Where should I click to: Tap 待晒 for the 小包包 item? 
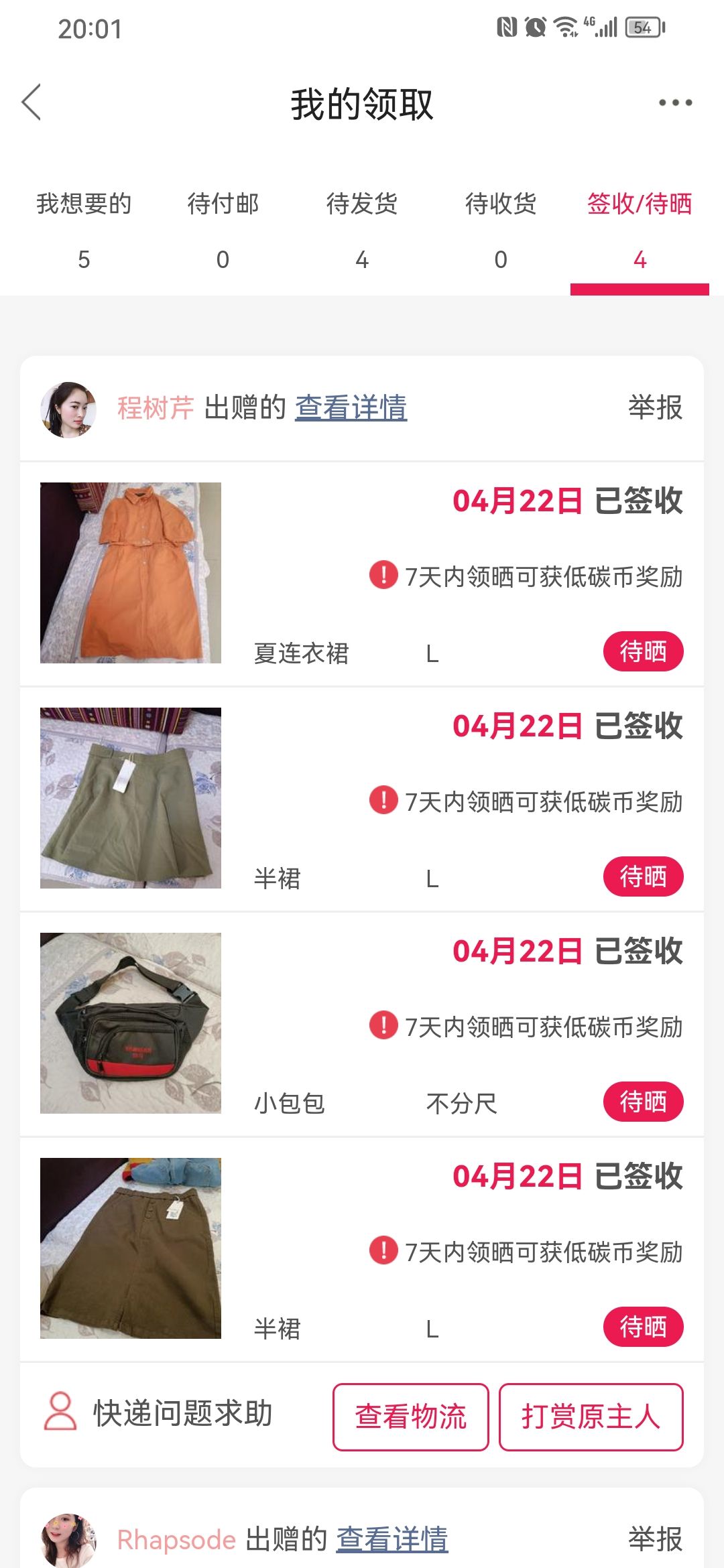click(643, 1102)
